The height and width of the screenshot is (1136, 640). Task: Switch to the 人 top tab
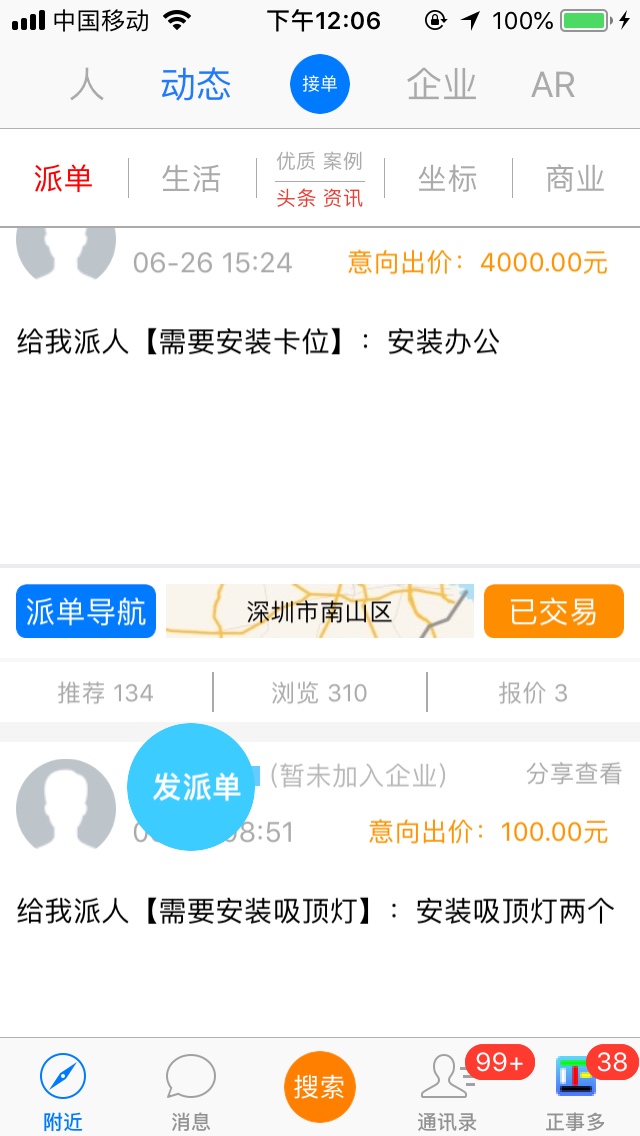click(87, 85)
